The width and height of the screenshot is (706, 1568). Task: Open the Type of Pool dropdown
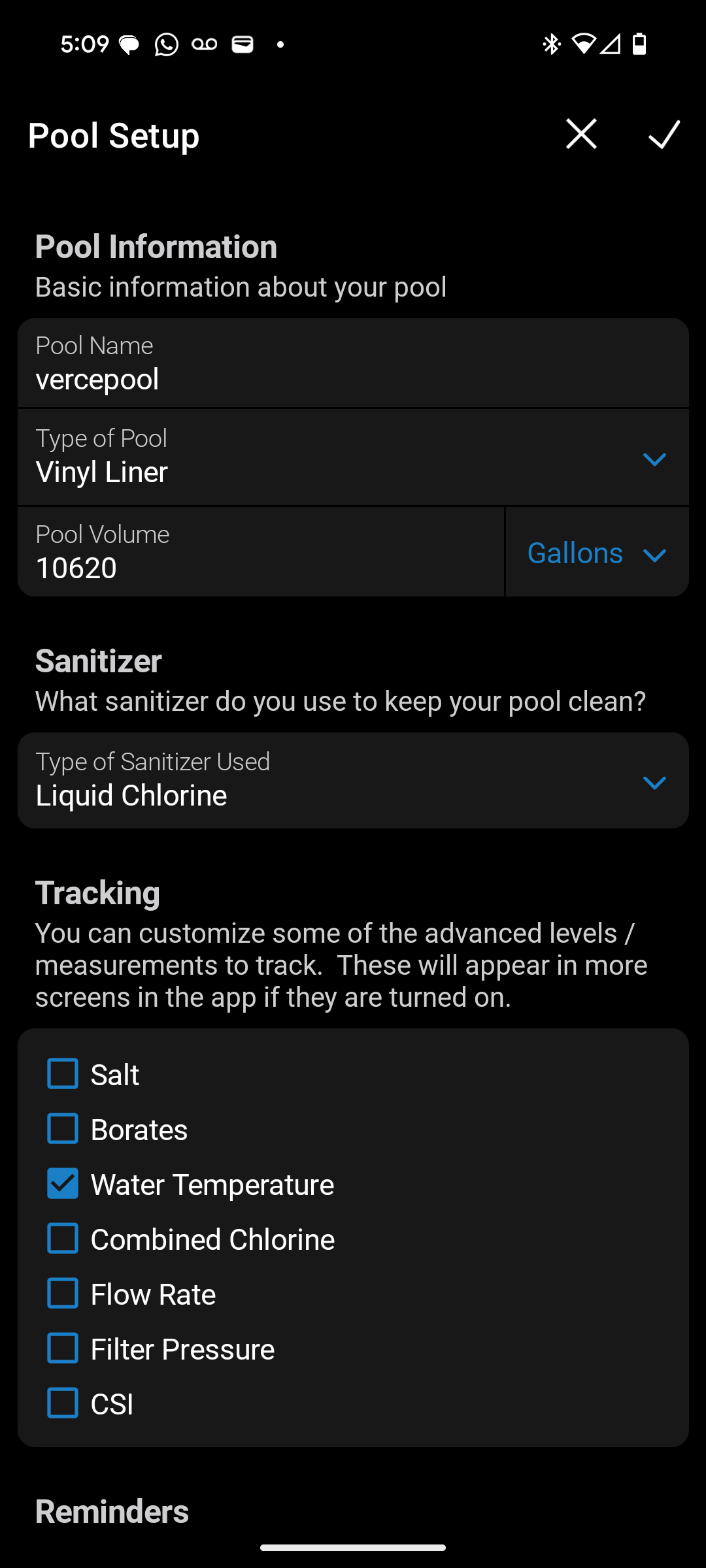tap(353, 457)
